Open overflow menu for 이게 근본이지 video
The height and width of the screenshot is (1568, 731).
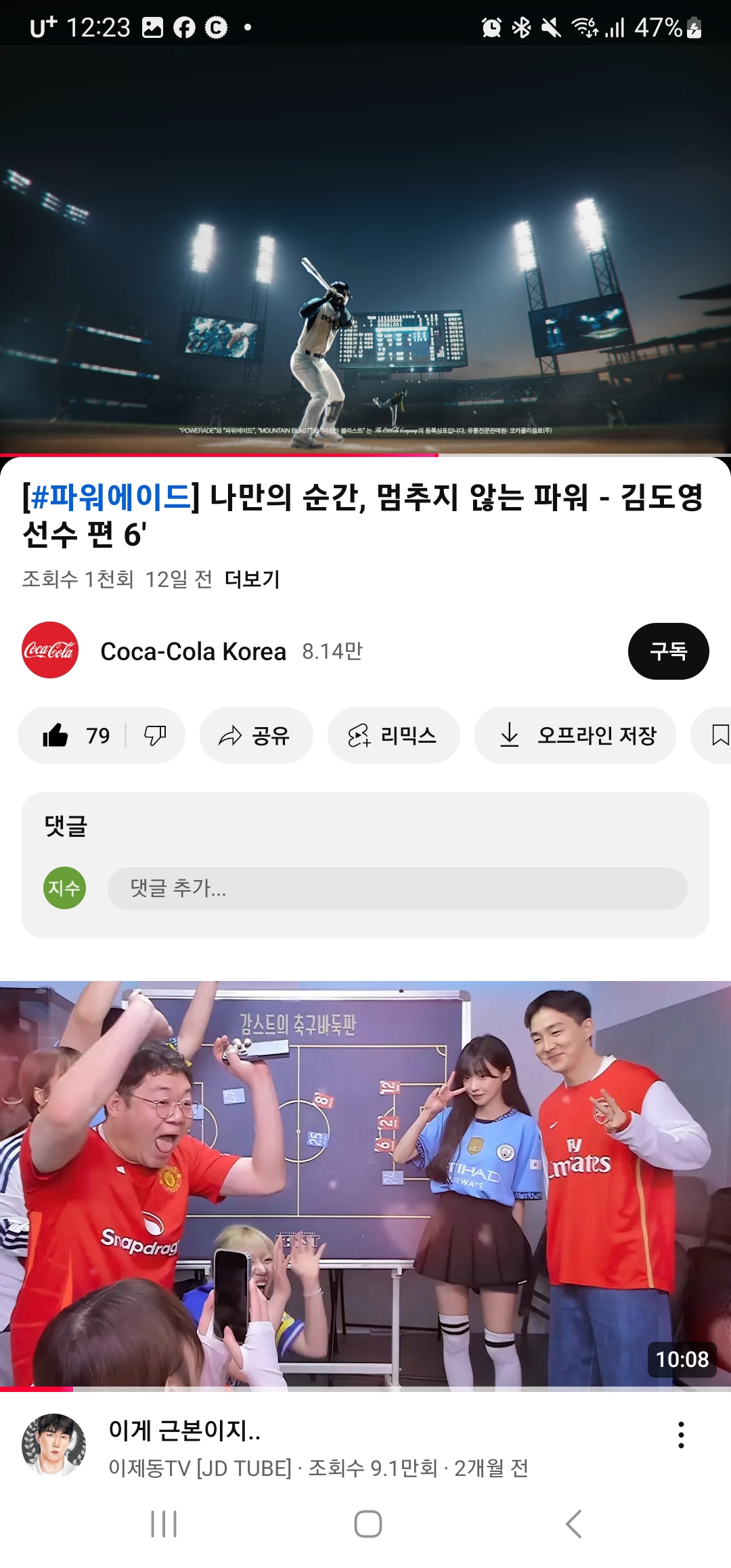(681, 1435)
